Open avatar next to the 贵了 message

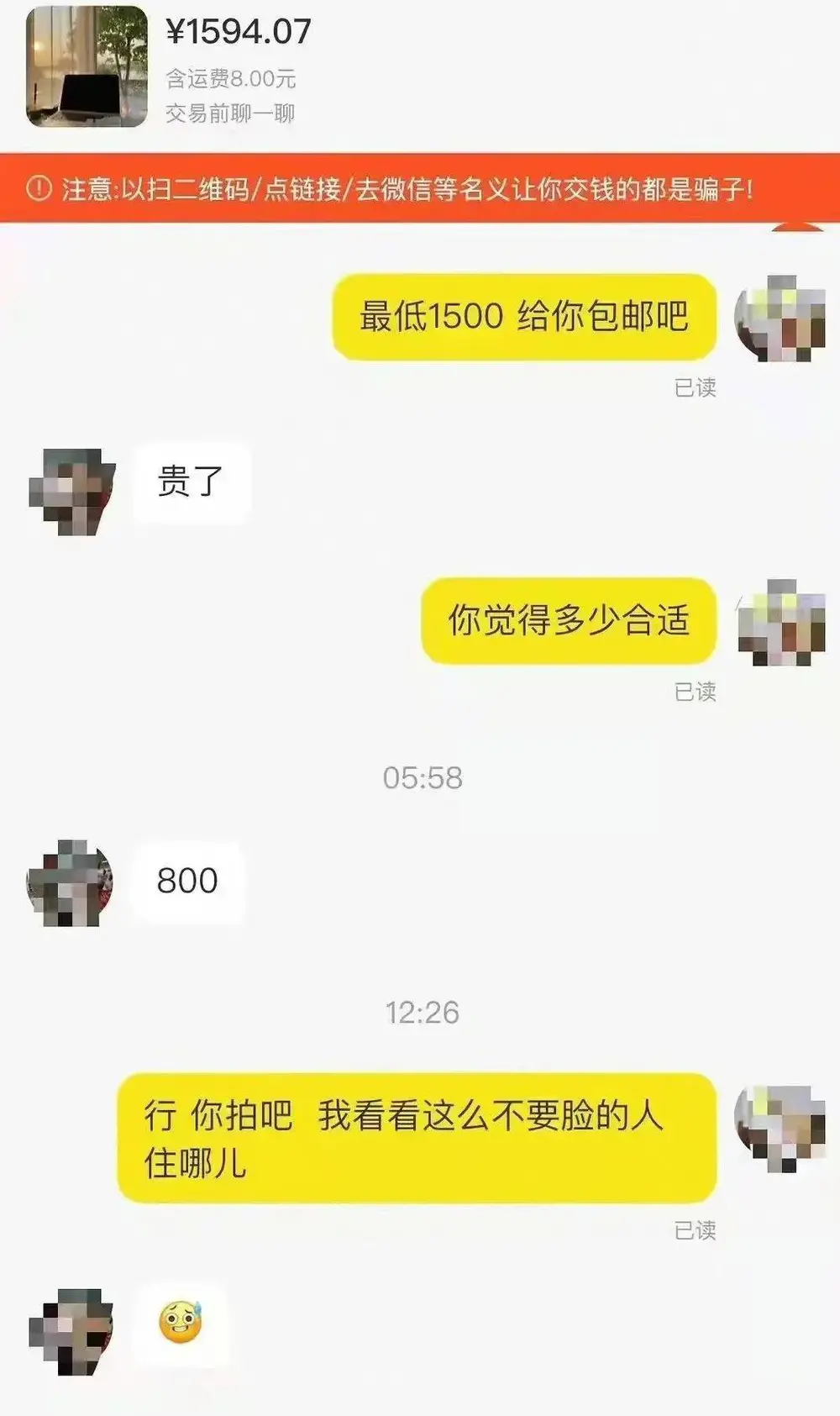[71, 492]
